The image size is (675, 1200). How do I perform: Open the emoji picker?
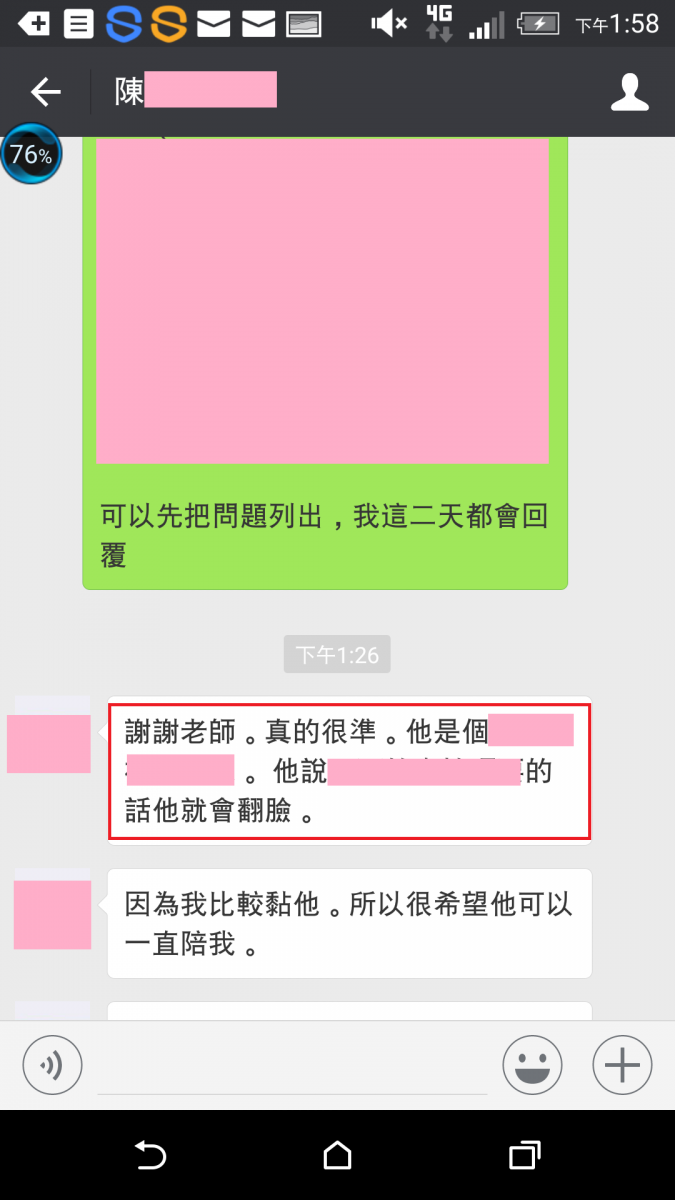click(532, 1065)
